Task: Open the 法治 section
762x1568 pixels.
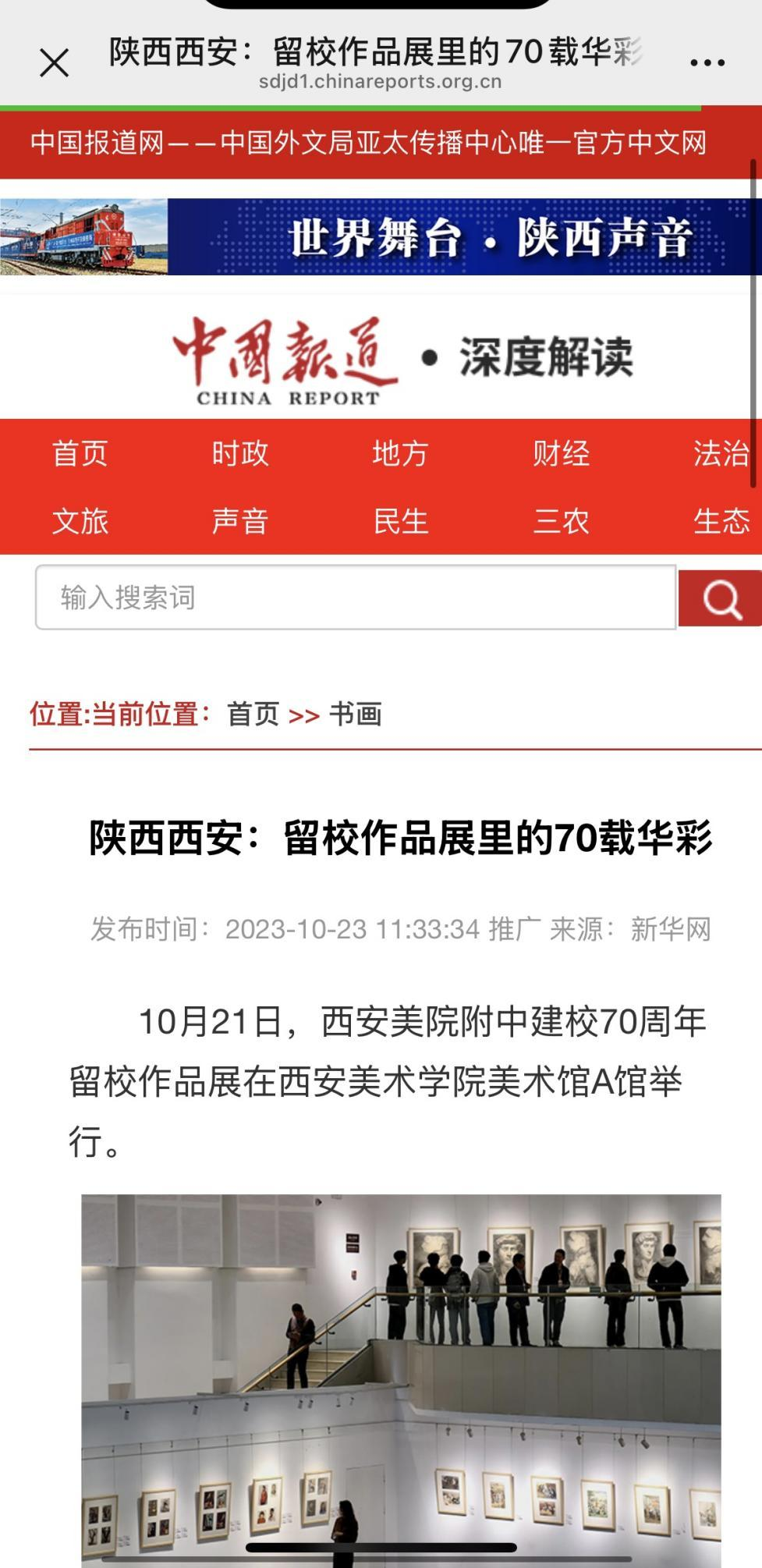Action: (x=721, y=453)
